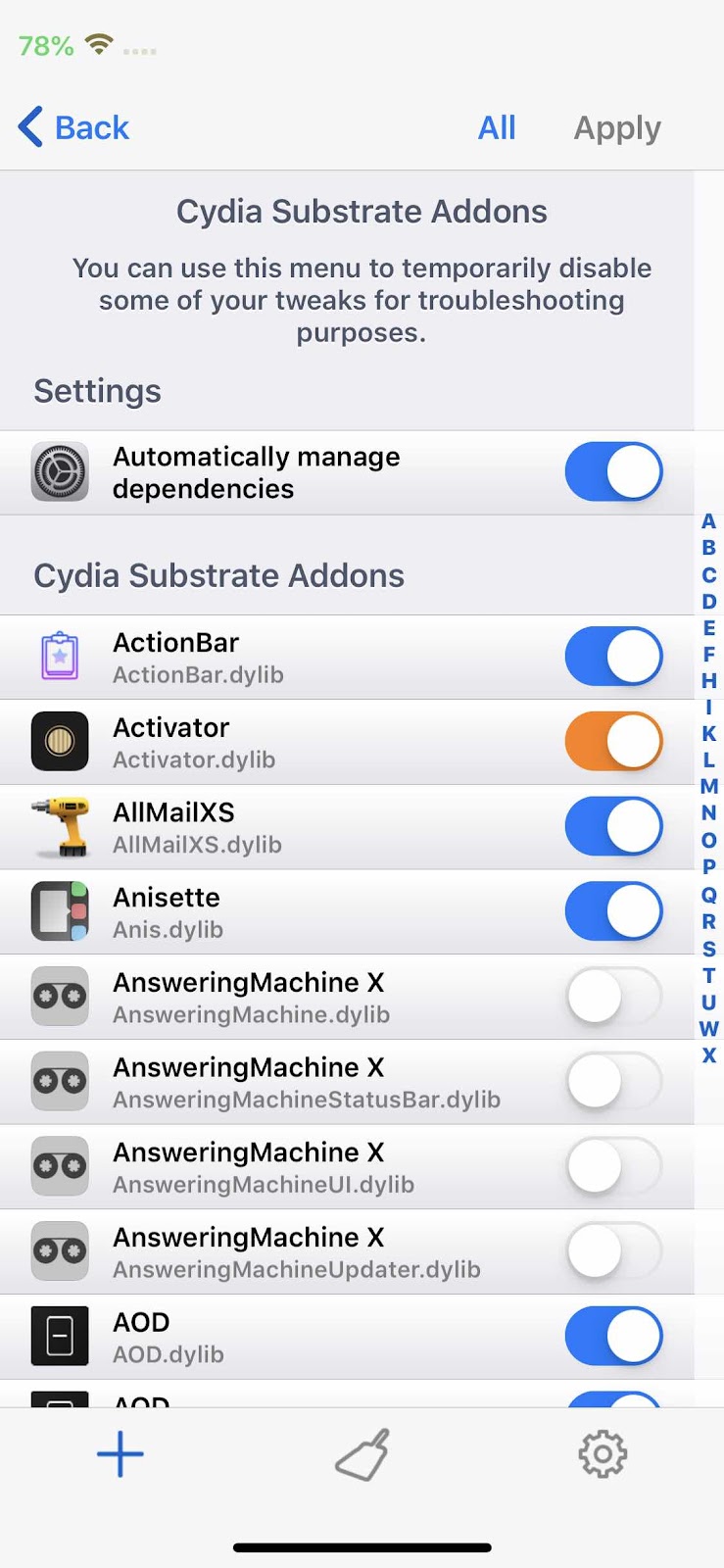Tap the plus icon in bottom toolbar
This screenshot has height=1568, width=724.
pos(121,1454)
